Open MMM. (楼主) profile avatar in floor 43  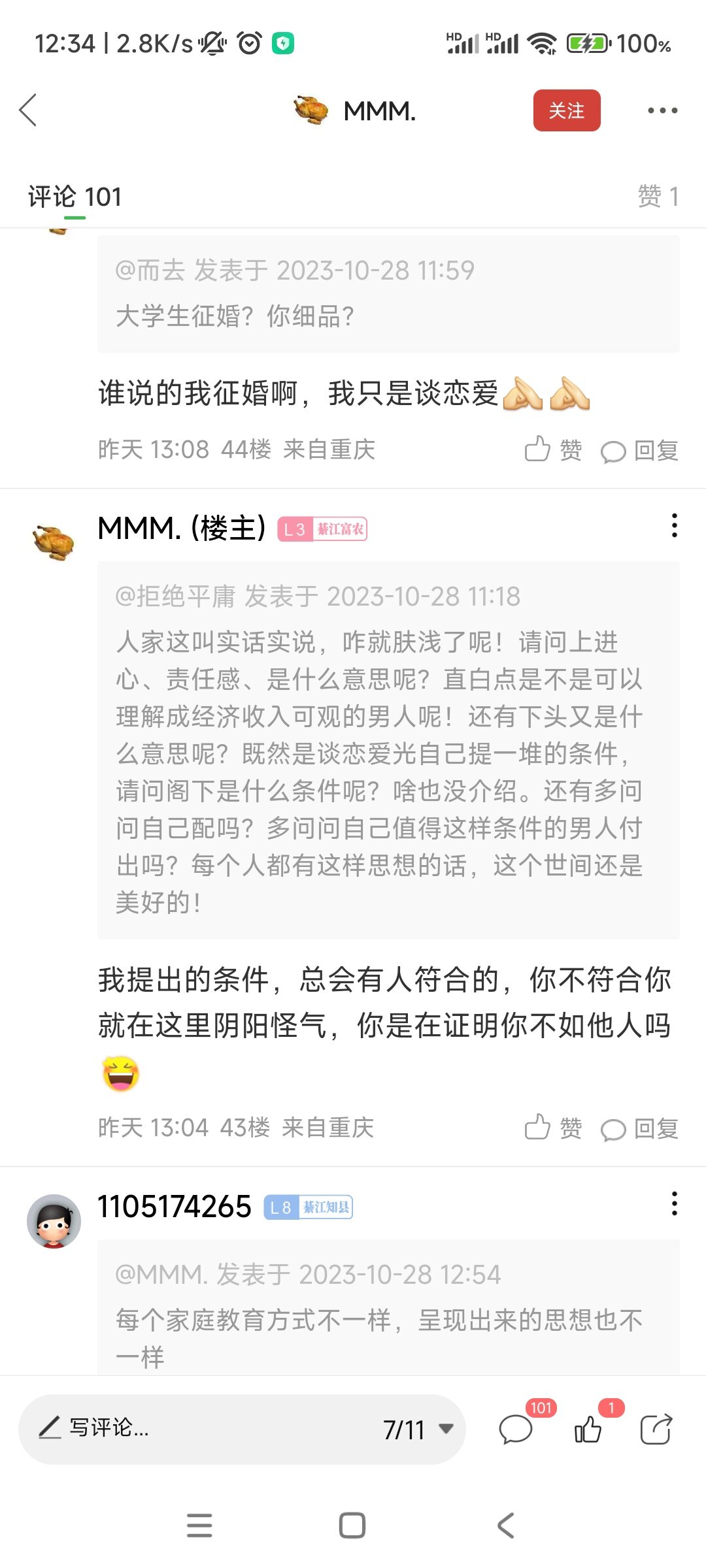tap(54, 542)
